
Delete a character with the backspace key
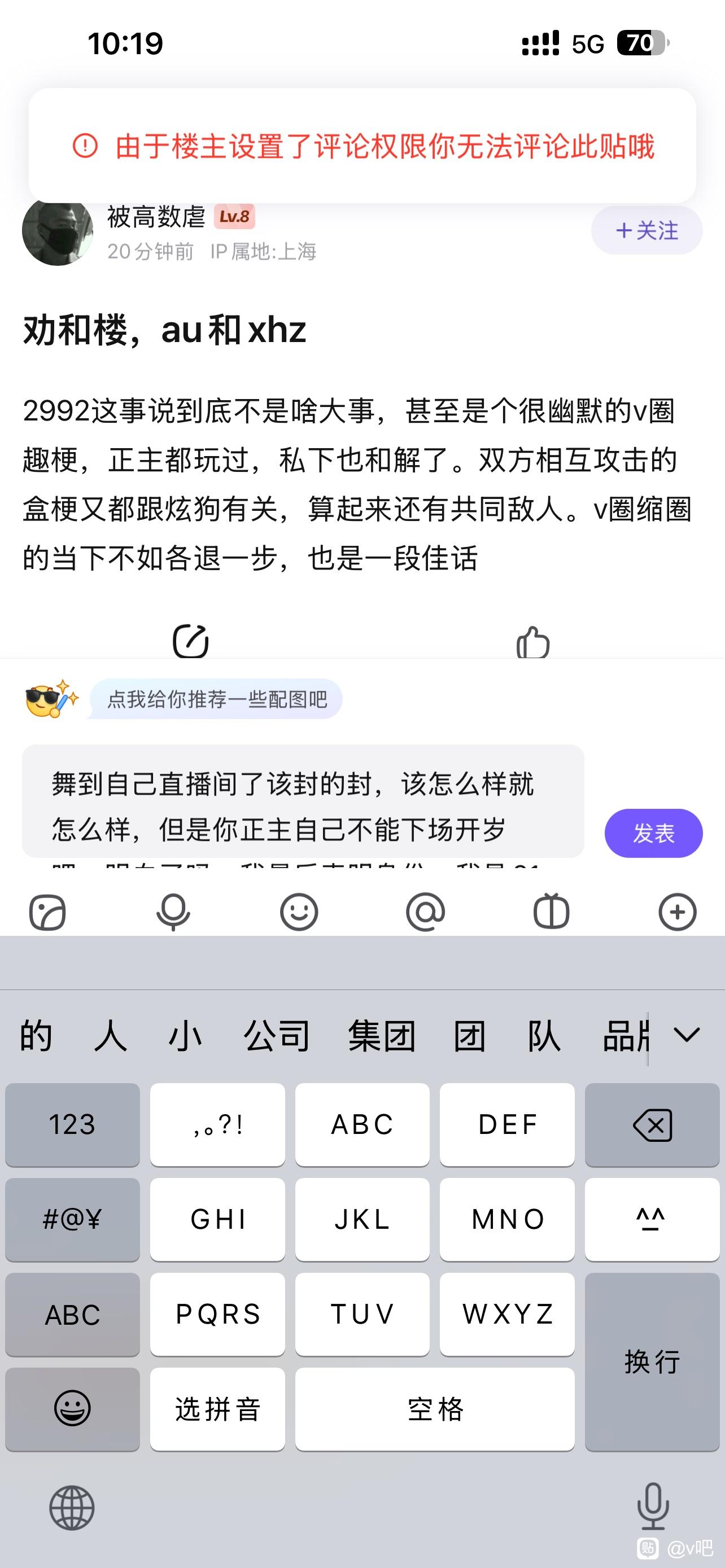(x=652, y=1125)
